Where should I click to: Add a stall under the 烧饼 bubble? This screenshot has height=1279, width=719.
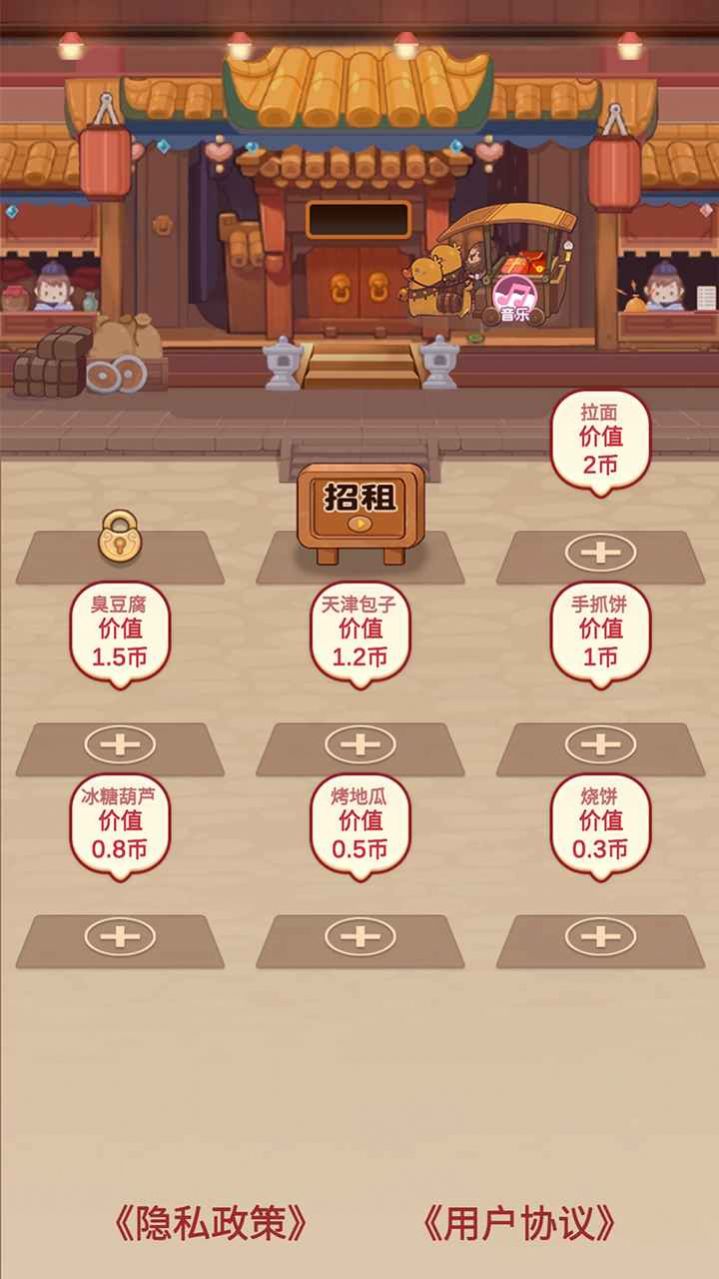(x=600, y=937)
